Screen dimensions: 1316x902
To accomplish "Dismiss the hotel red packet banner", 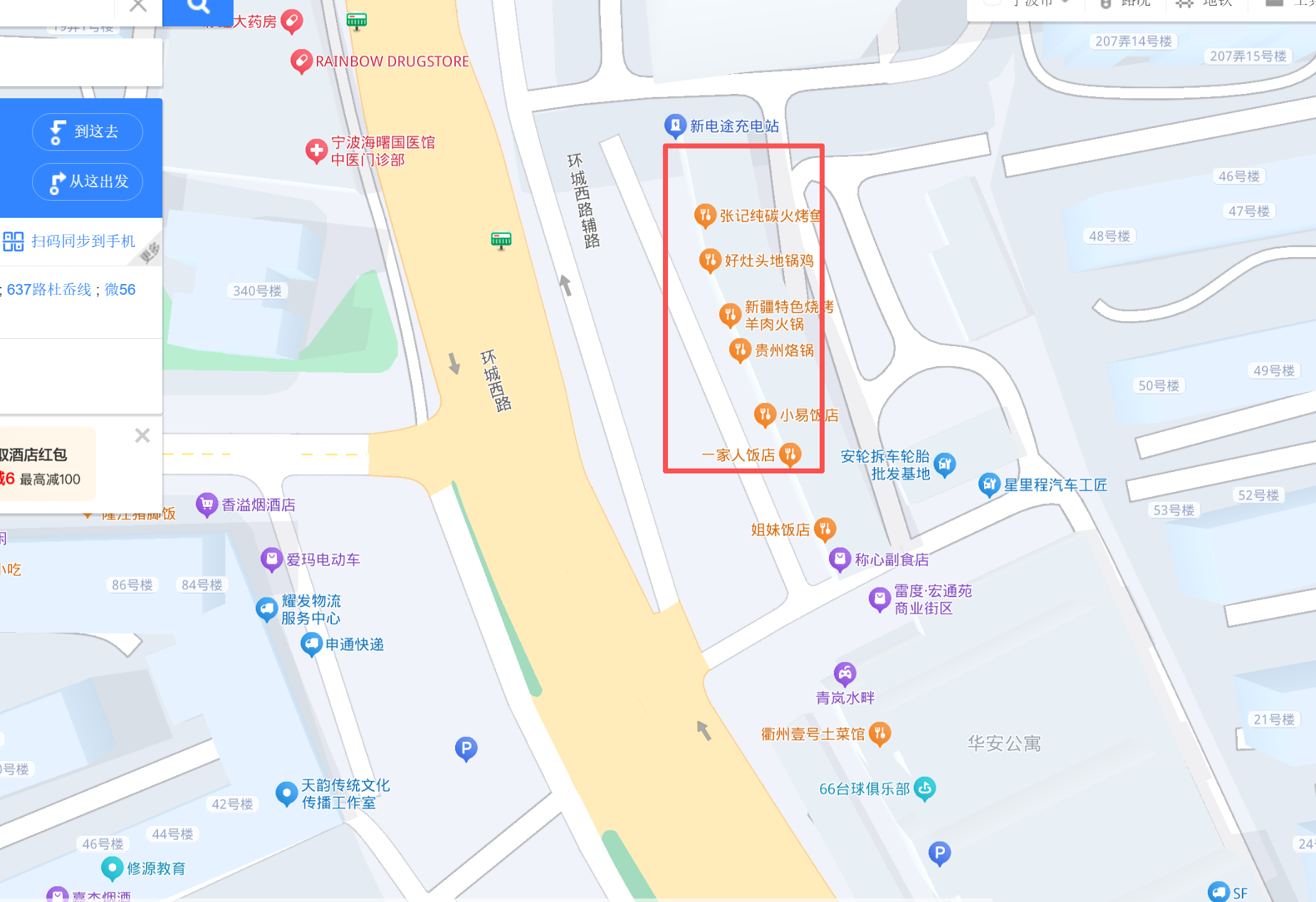I will [x=142, y=436].
